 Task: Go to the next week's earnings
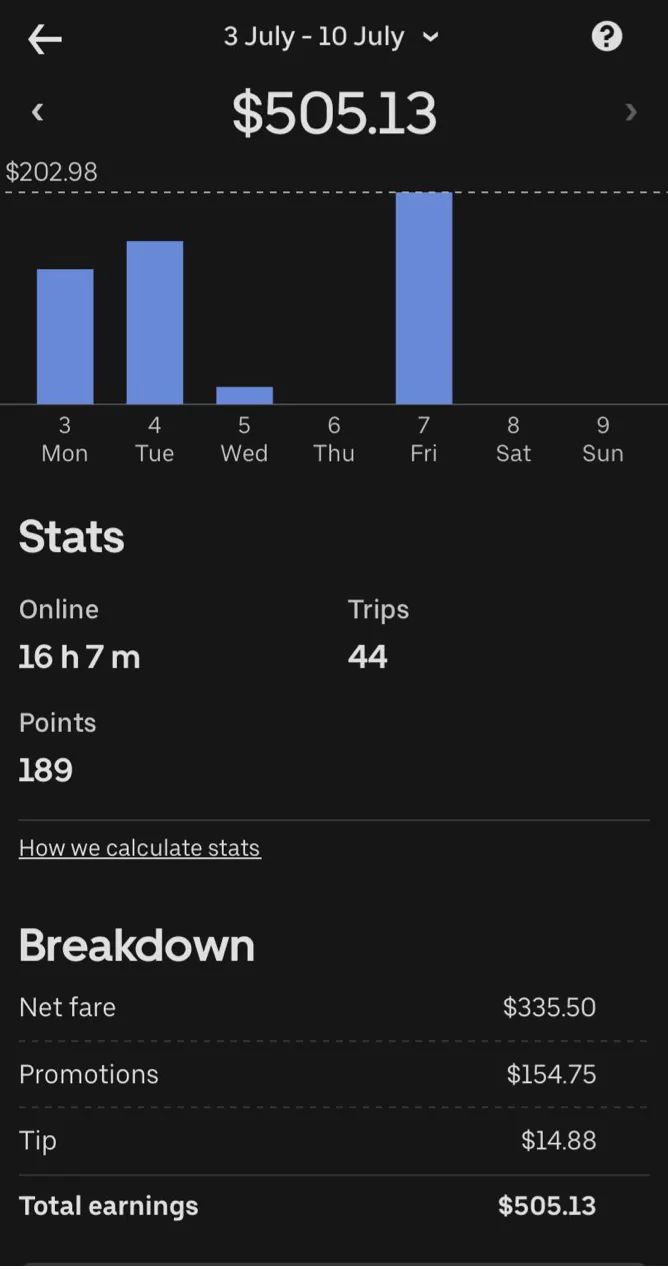pyautogui.click(x=631, y=112)
